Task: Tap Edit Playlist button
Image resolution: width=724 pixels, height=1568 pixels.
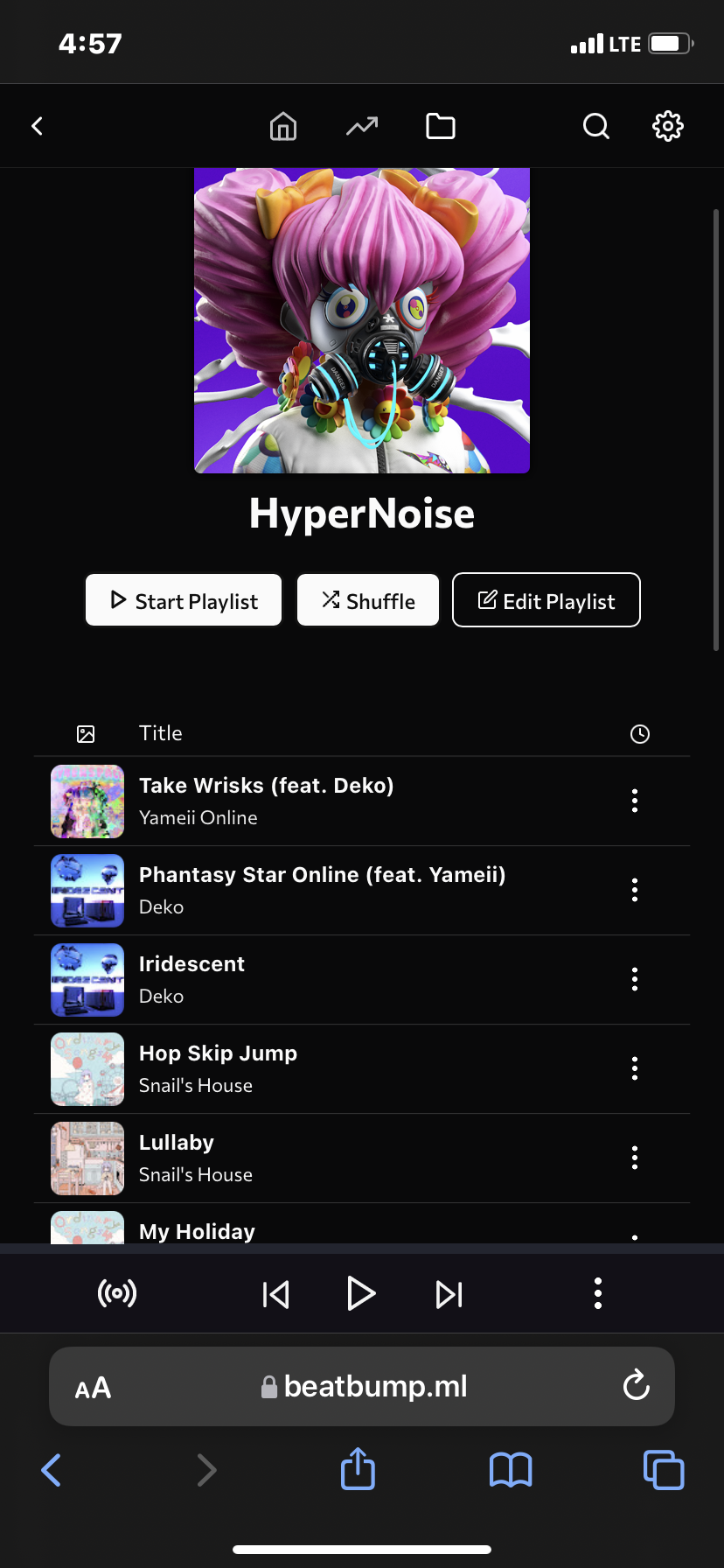Action: coord(546,600)
